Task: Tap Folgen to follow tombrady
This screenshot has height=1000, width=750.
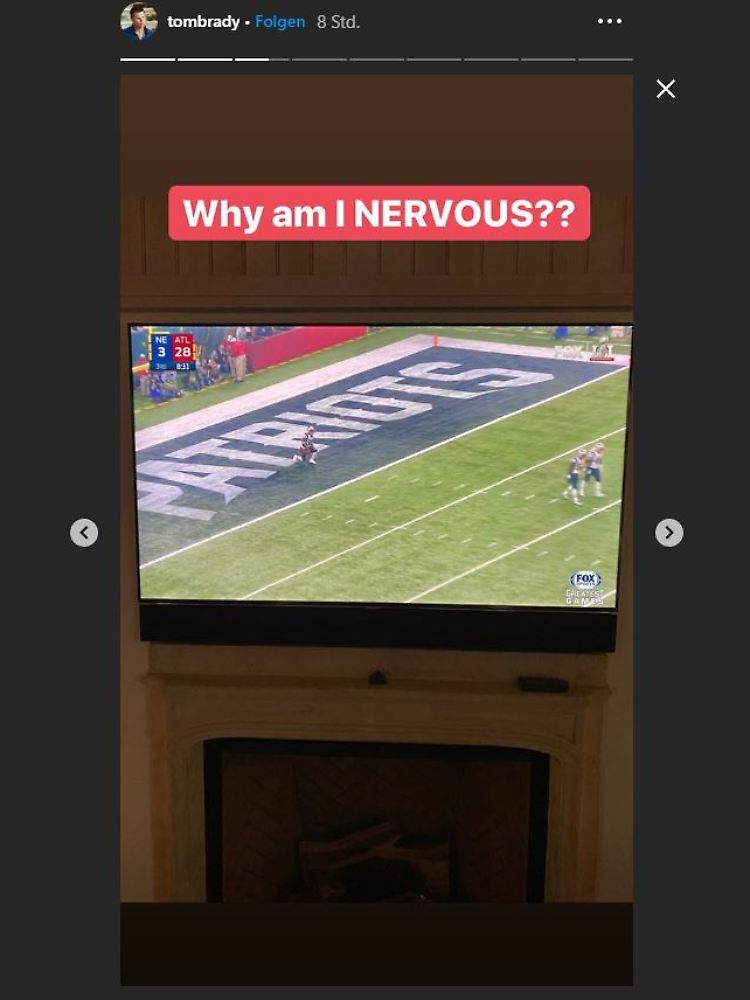Action: (280, 21)
